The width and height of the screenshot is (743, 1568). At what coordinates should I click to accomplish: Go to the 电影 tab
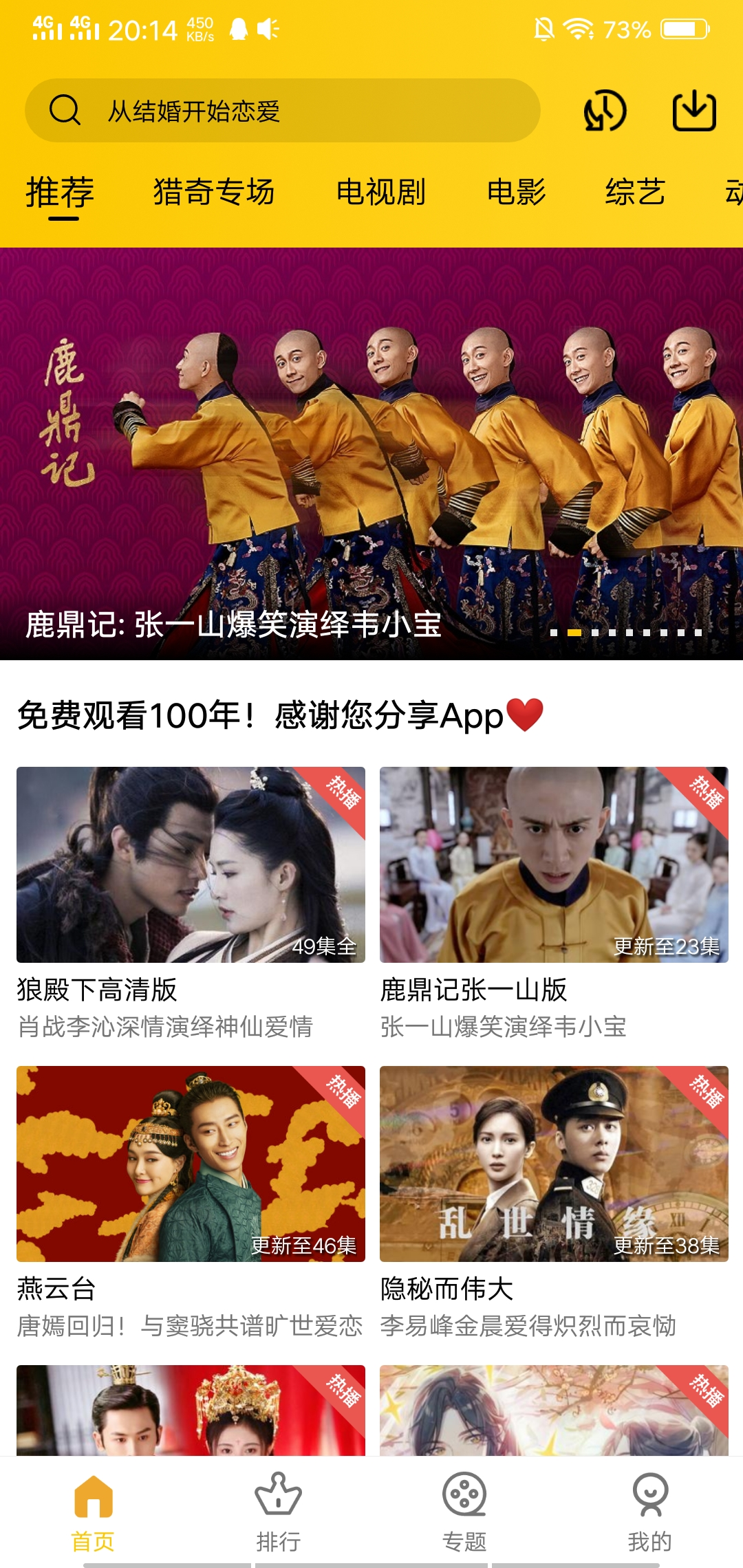tap(516, 193)
